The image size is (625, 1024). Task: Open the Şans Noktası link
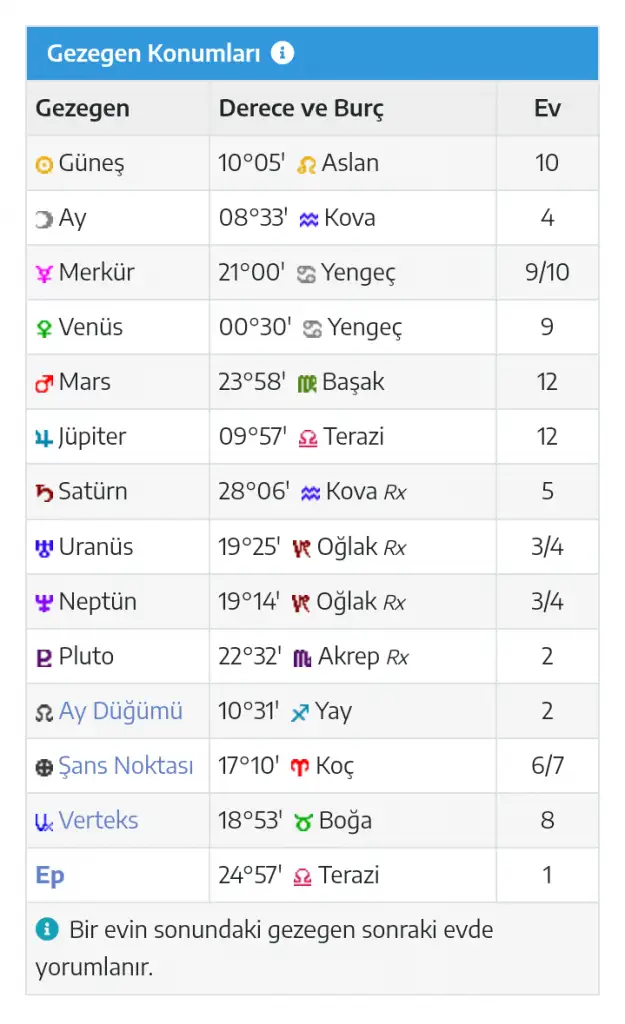click(x=126, y=765)
